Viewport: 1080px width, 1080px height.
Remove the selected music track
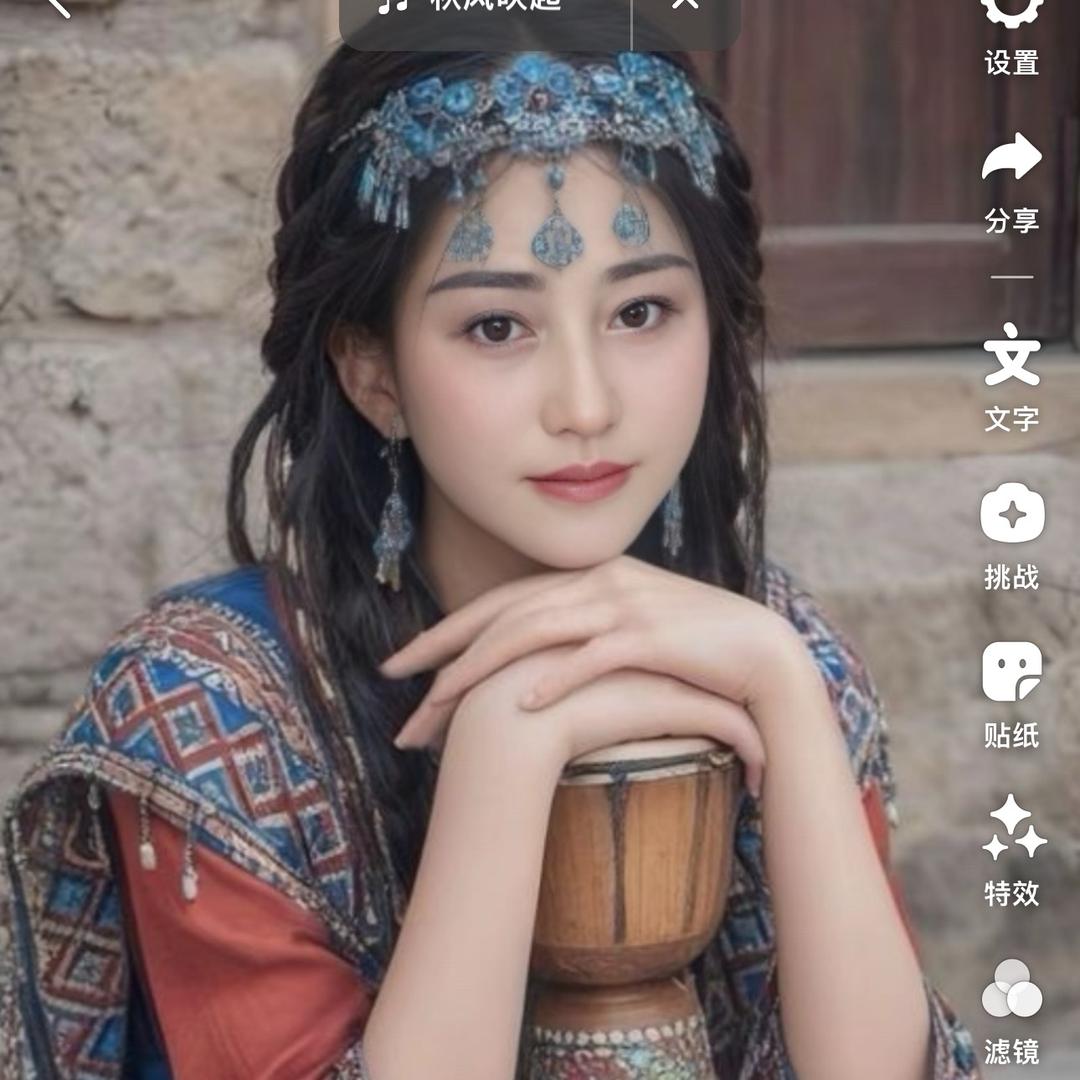coord(685,6)
